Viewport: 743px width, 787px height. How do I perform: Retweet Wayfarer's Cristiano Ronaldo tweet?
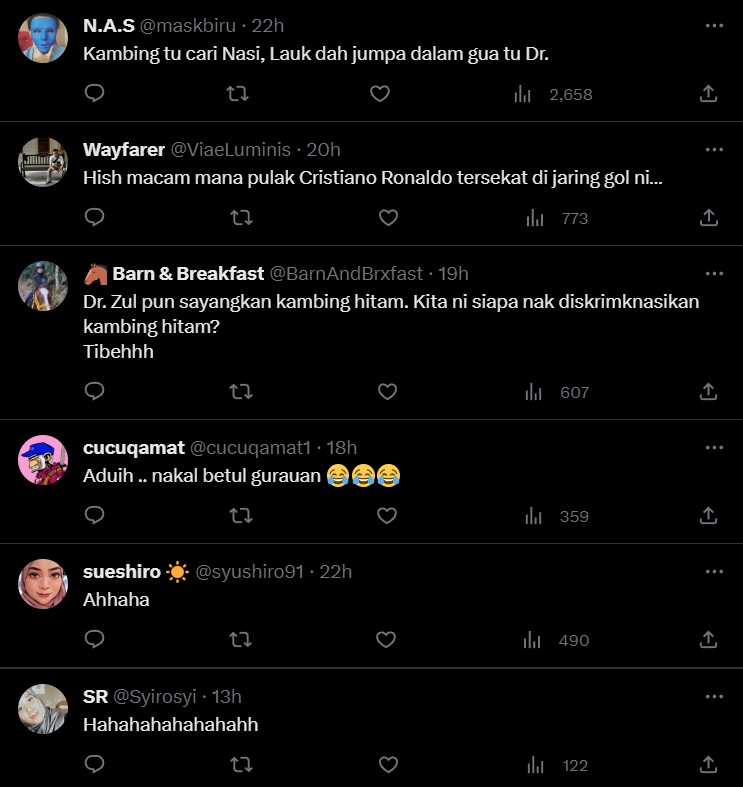pos(240,218)
